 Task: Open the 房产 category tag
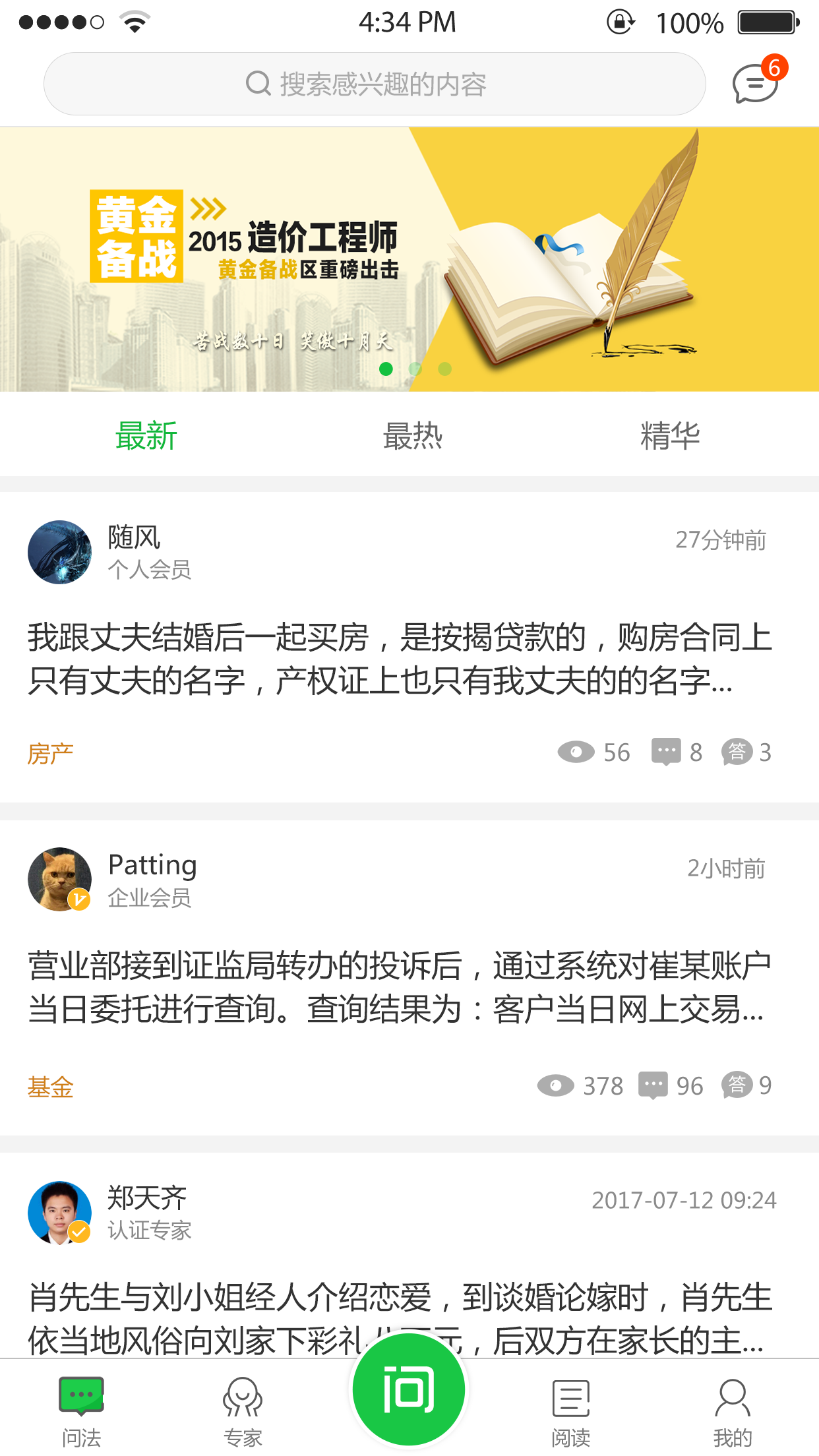tap(51, 753)
